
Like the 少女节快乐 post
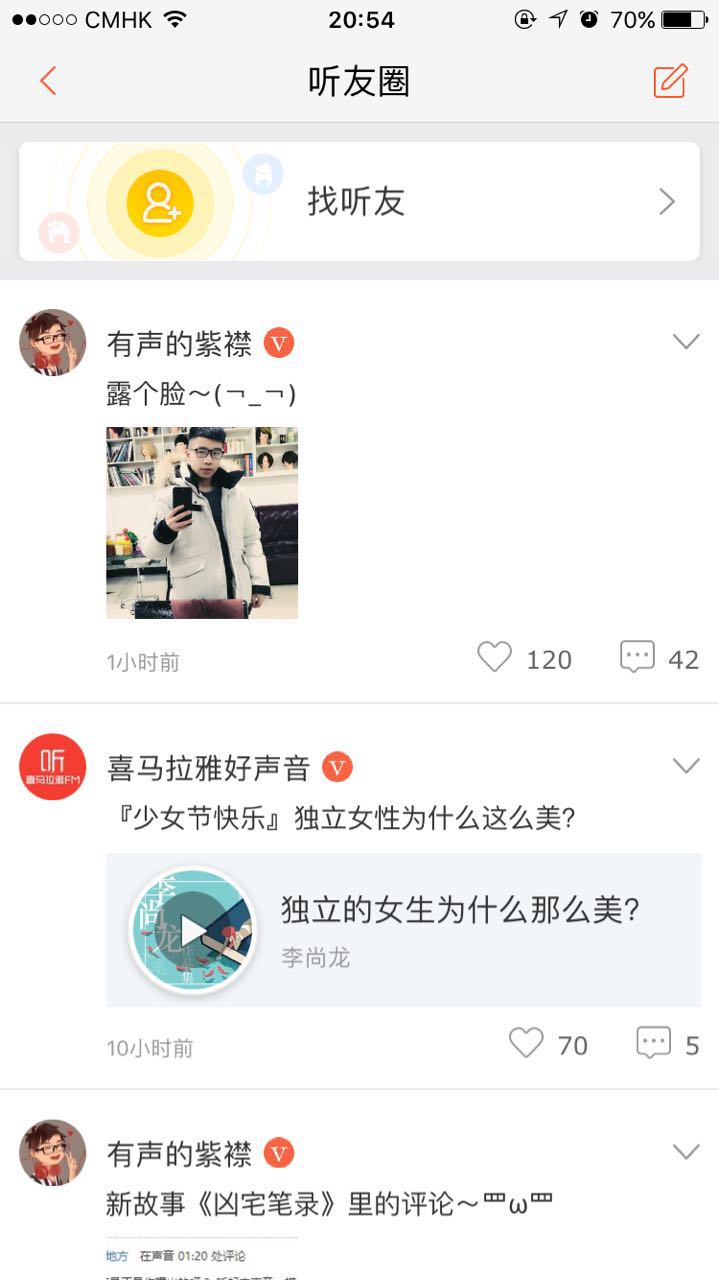point(527,1044)
